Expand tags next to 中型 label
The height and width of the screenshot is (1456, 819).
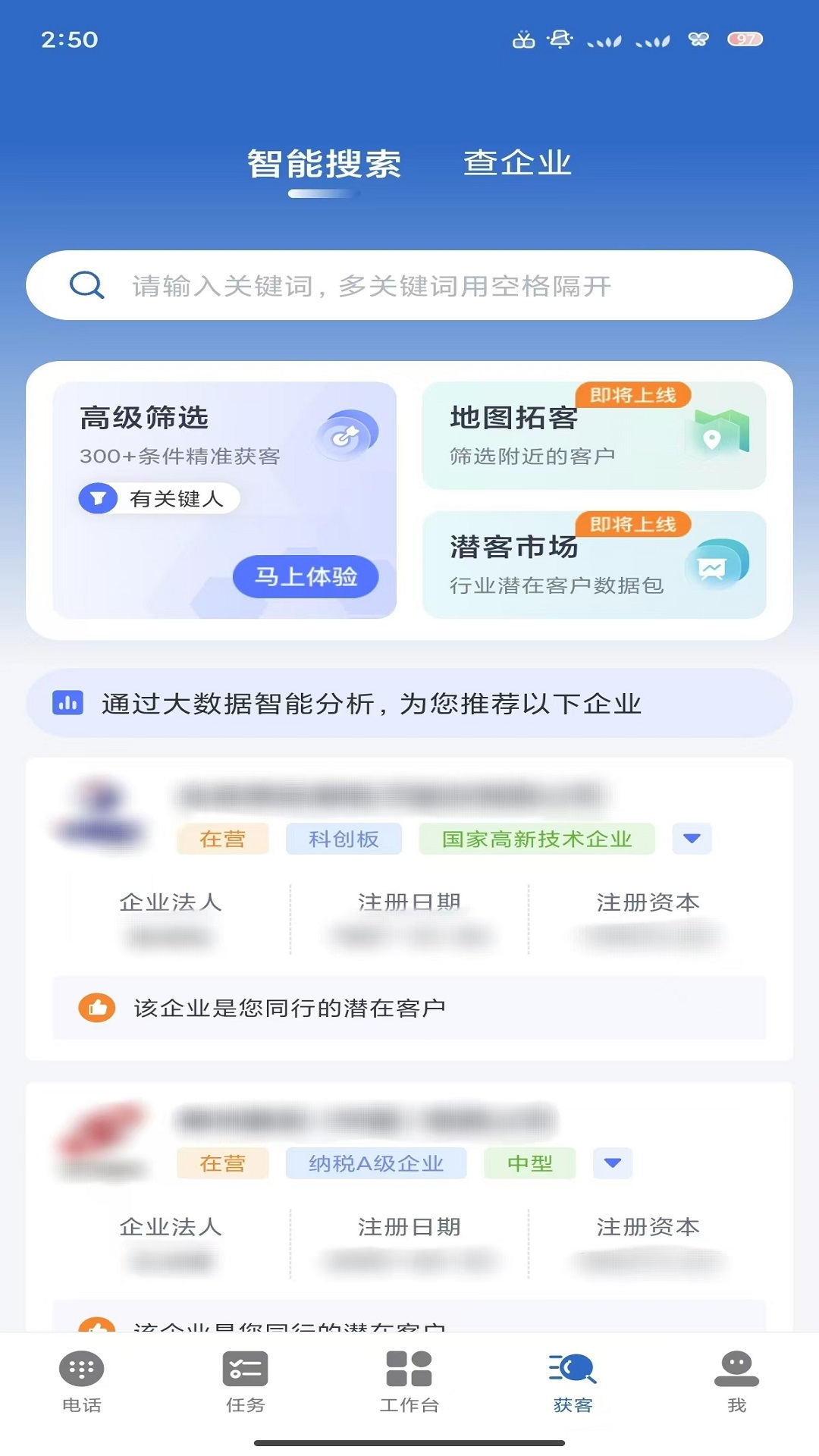click(613, 1163)
